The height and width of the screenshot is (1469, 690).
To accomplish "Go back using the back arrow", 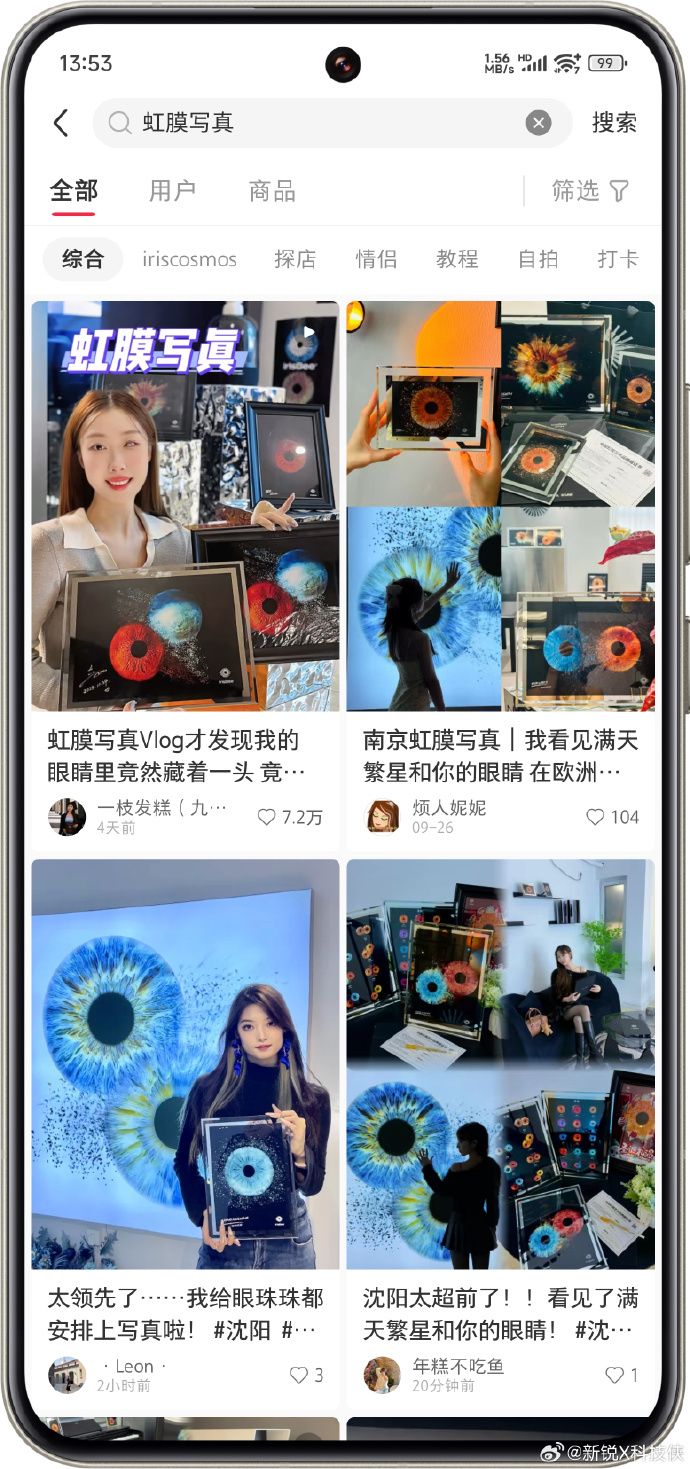I will coord(61,123).
